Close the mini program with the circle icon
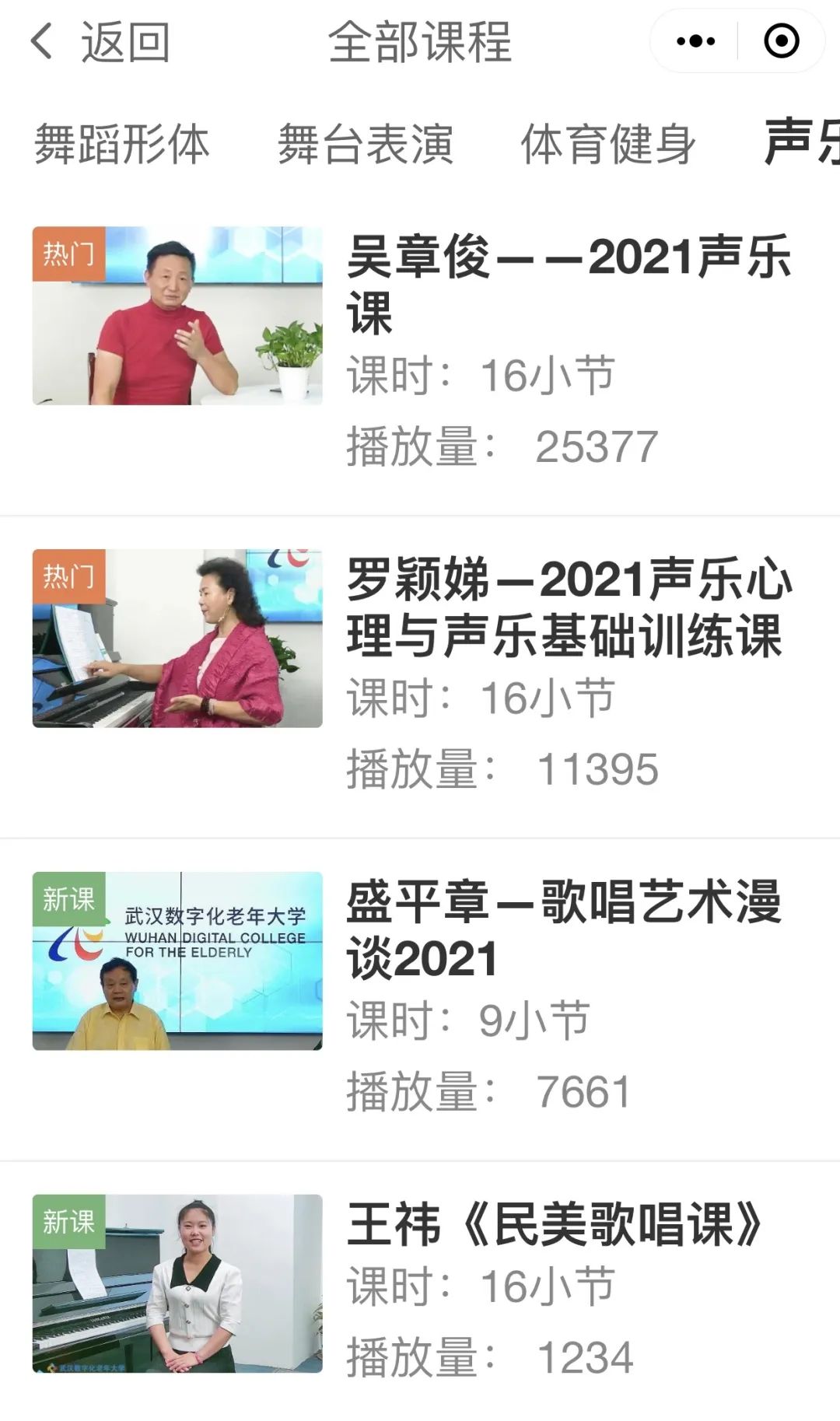840x1421 pixels. click(x=781, y=41)
